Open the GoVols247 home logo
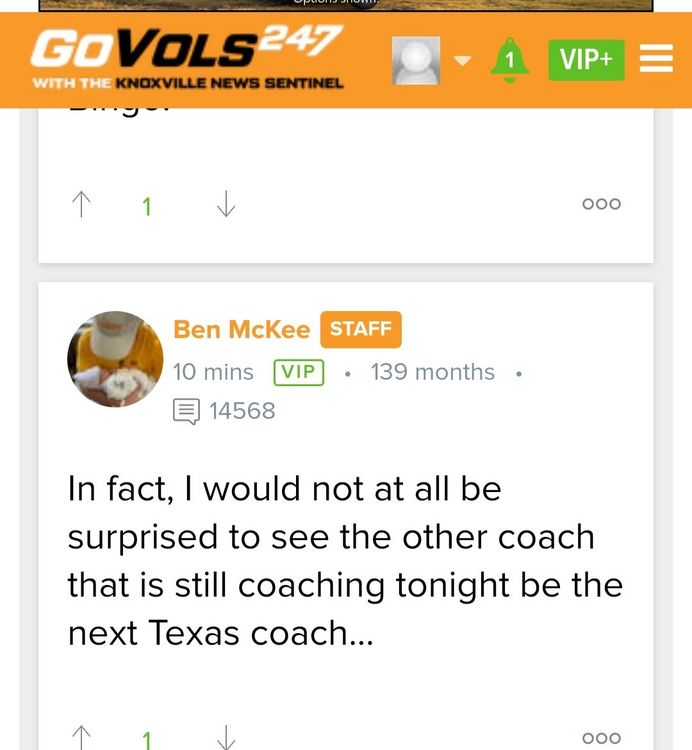692x750 pixels. 187,58
